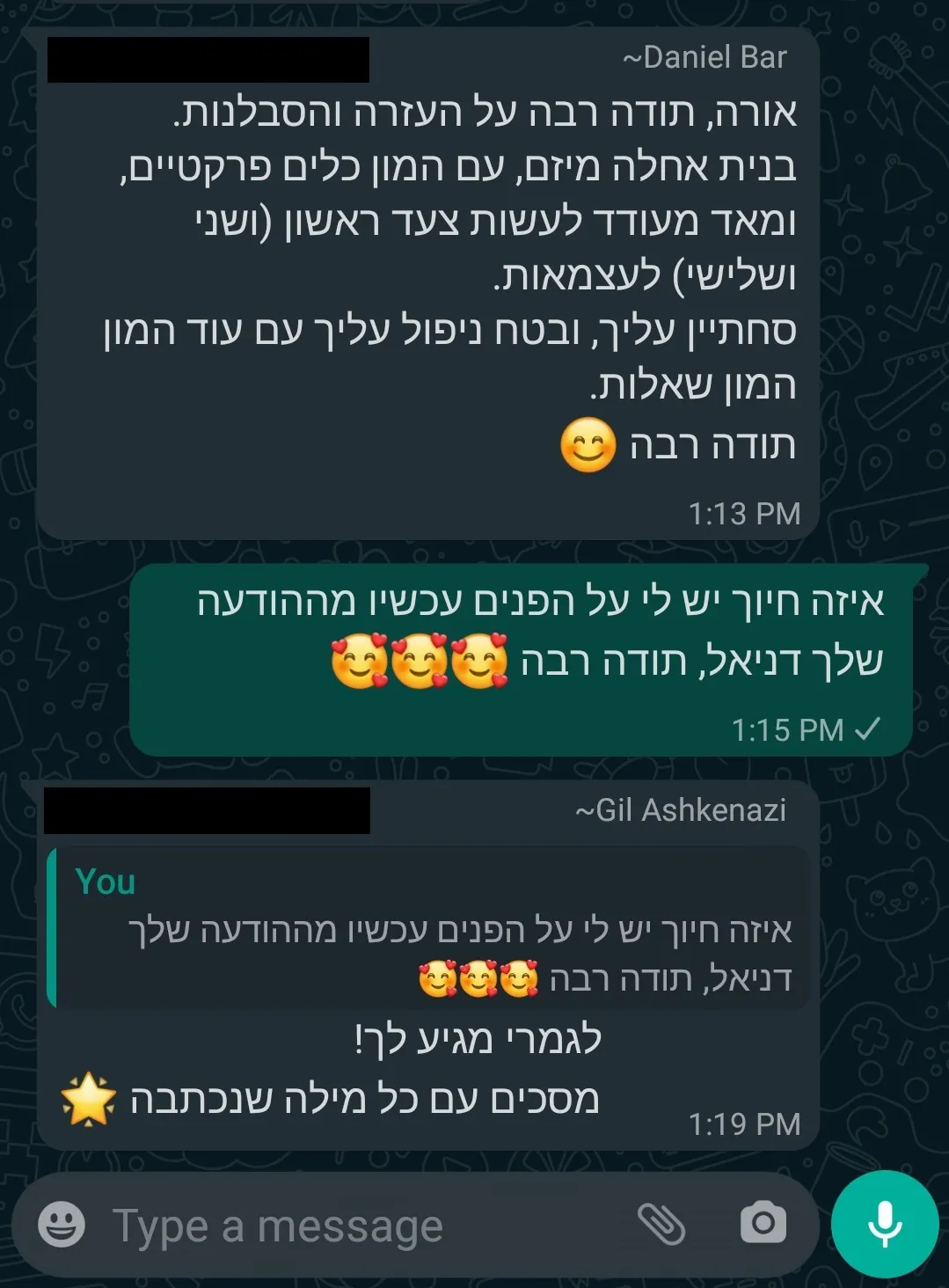Viewport: 949px width, 1288px height.
Task: Open Daniel Bar's sender name
Action: pyautogui.click(x=704, y=58)
